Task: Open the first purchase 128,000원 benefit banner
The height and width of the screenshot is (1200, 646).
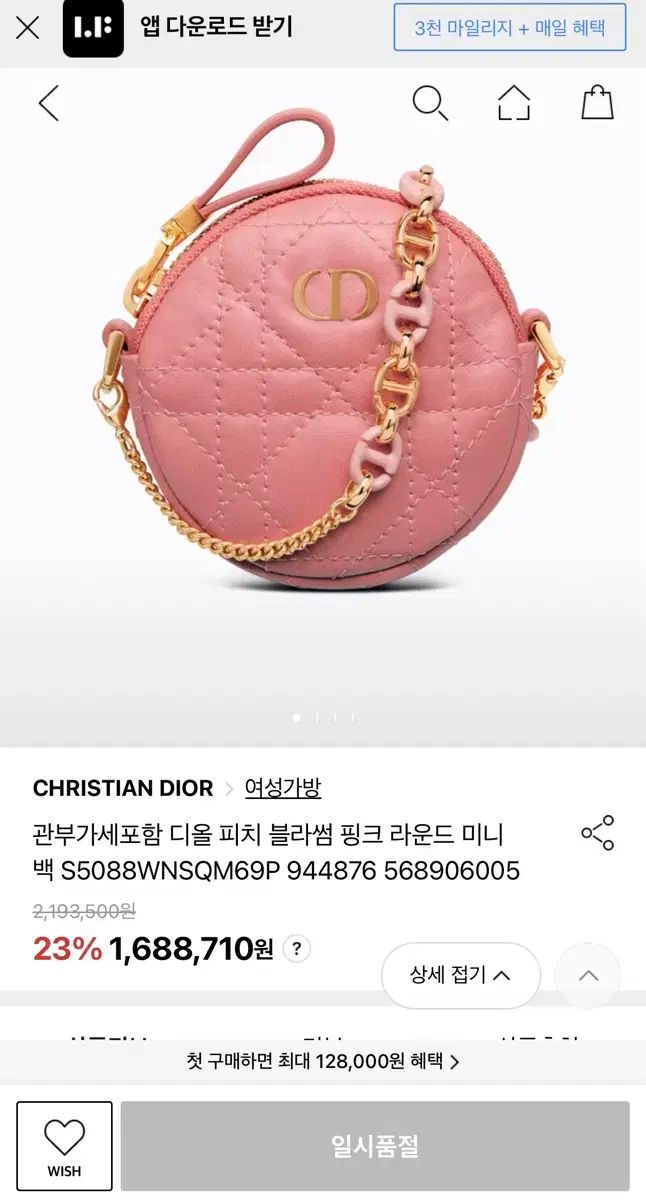Action: pos(323,1061)
